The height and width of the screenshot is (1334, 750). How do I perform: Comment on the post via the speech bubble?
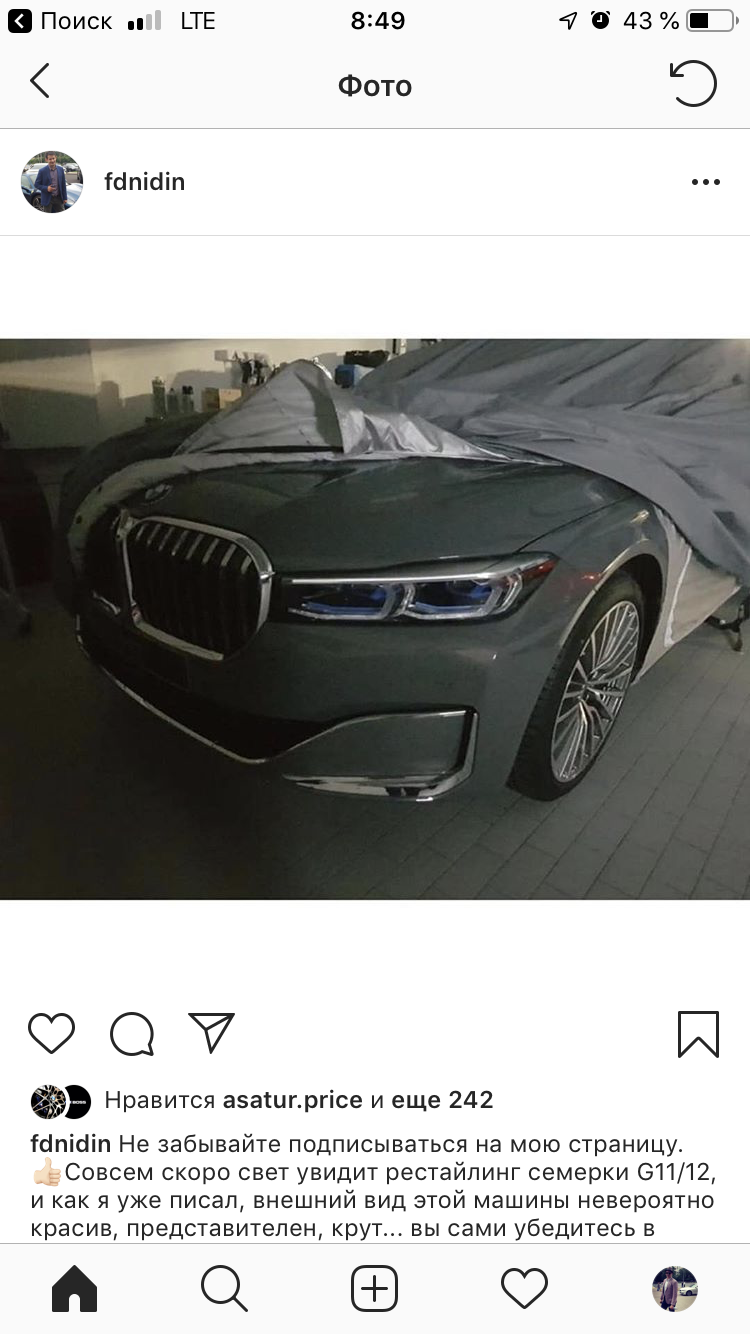point(132,1033)
